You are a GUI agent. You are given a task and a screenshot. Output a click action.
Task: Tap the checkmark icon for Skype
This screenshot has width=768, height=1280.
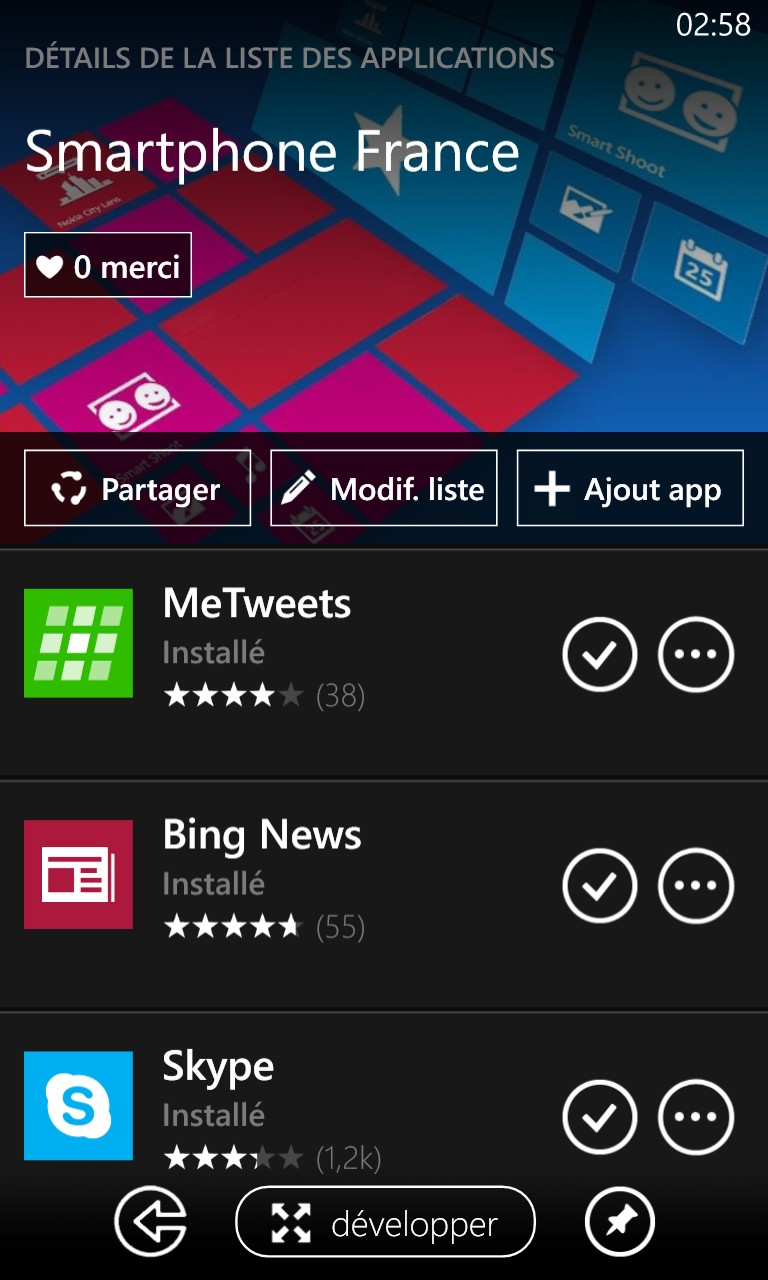click(x=600, y=1117)
